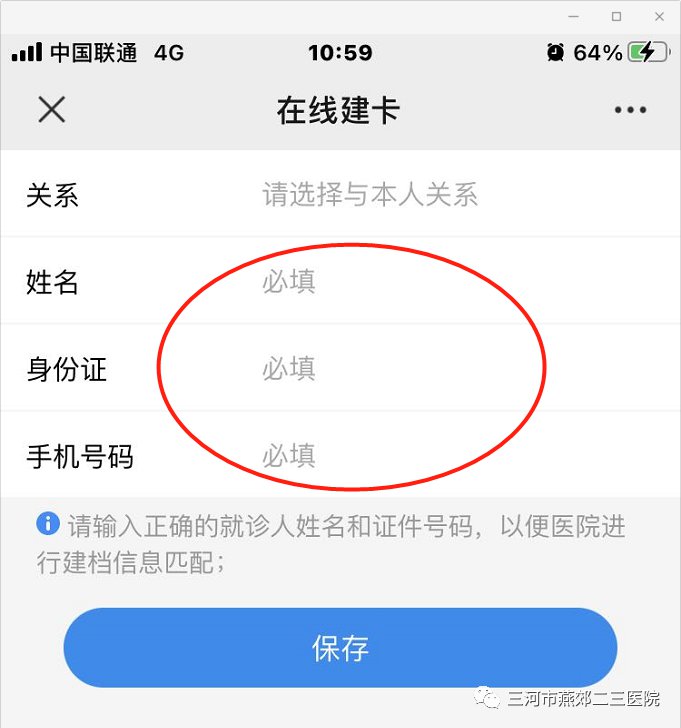Select relationship in the 关系 field
681x728 pixels.
[x=370, y=194]
